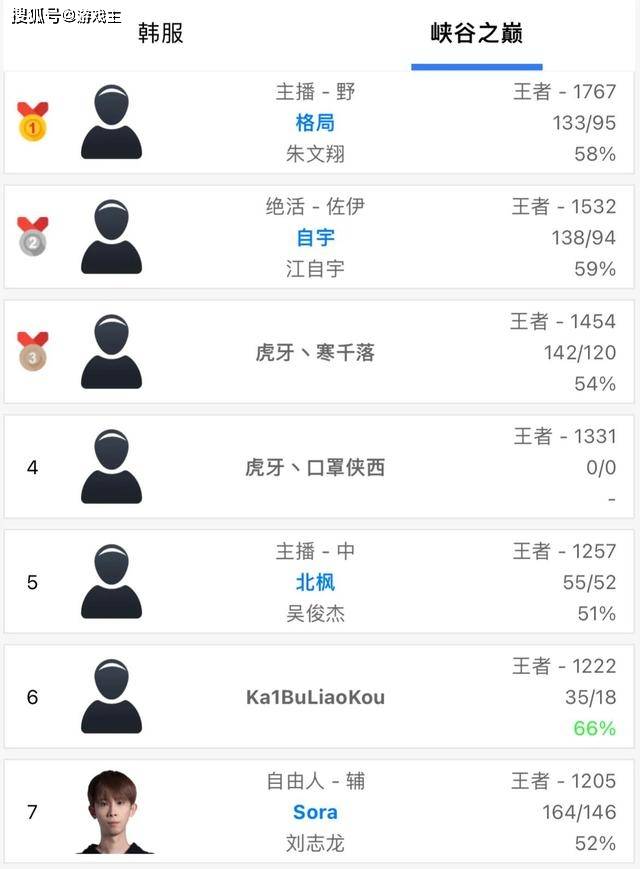Open the first-place 格局 player row
Image resolution: width=640 pixels, height=869 pixels.
point(319,122)
